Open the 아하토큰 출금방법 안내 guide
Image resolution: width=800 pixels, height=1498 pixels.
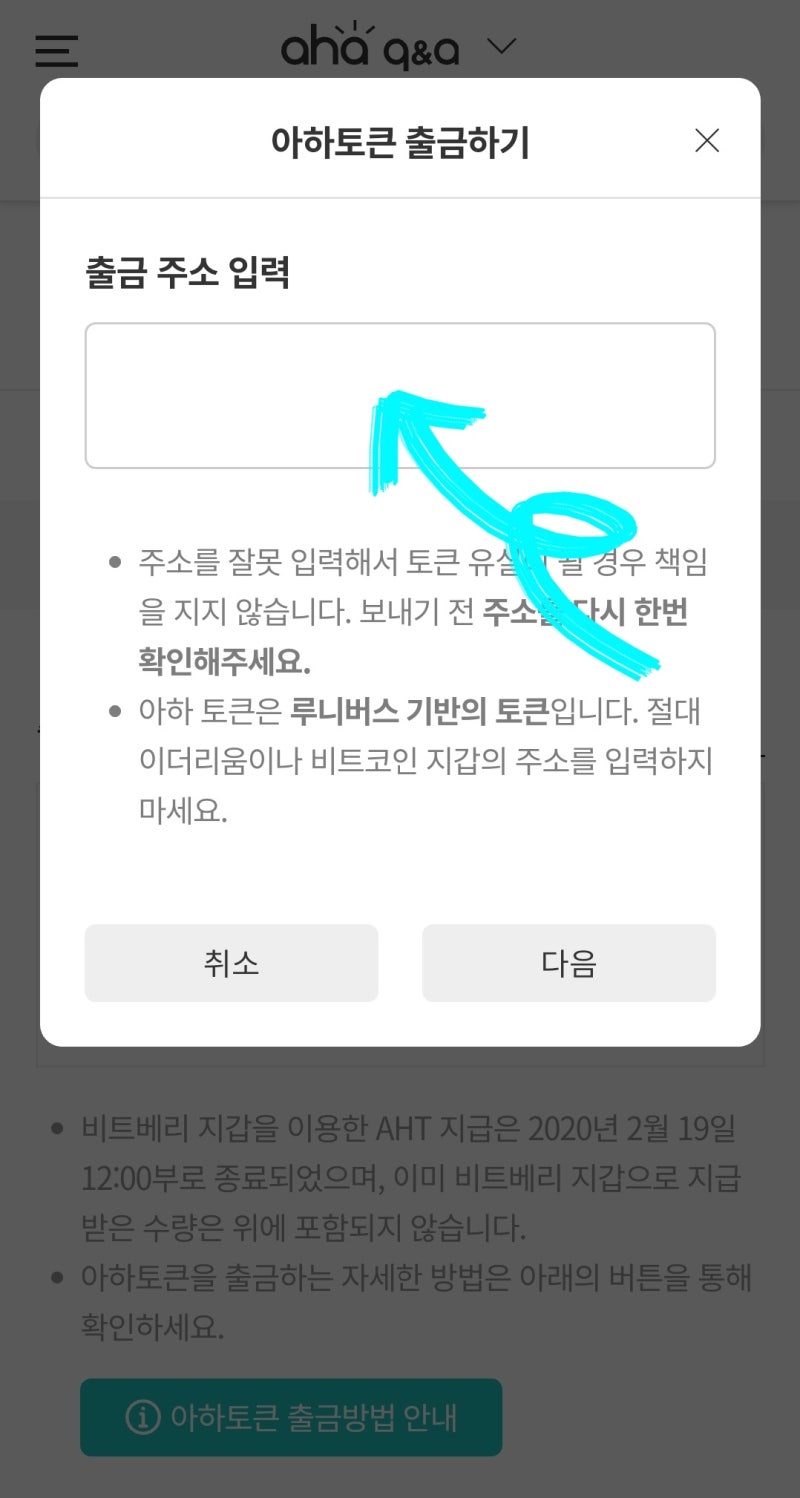tap(290, 1417)
